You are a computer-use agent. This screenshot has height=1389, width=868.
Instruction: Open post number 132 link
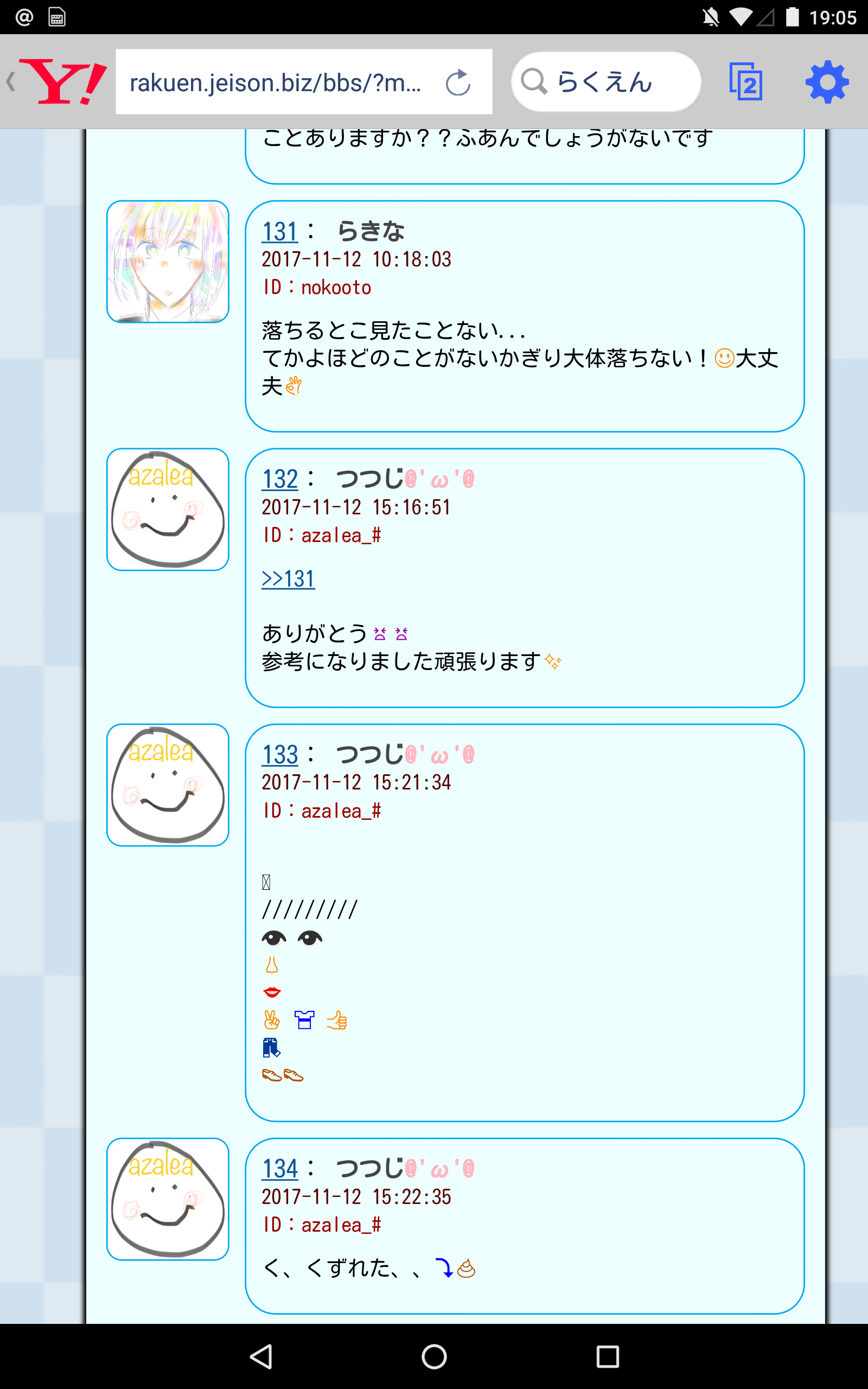[x=279, y=479]
